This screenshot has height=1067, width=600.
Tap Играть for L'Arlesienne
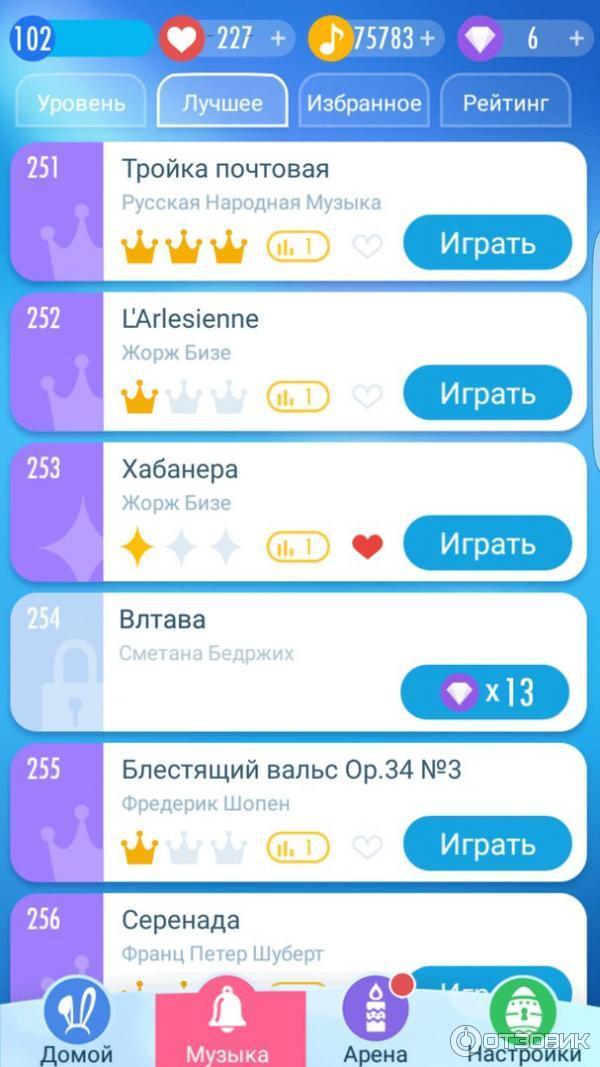coord(487,393)
